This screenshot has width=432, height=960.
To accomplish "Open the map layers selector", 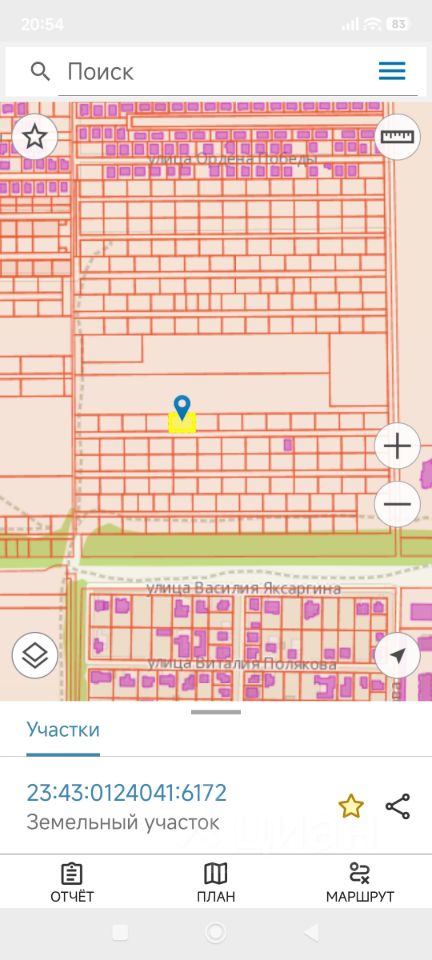I will click(x=35, y=655).
